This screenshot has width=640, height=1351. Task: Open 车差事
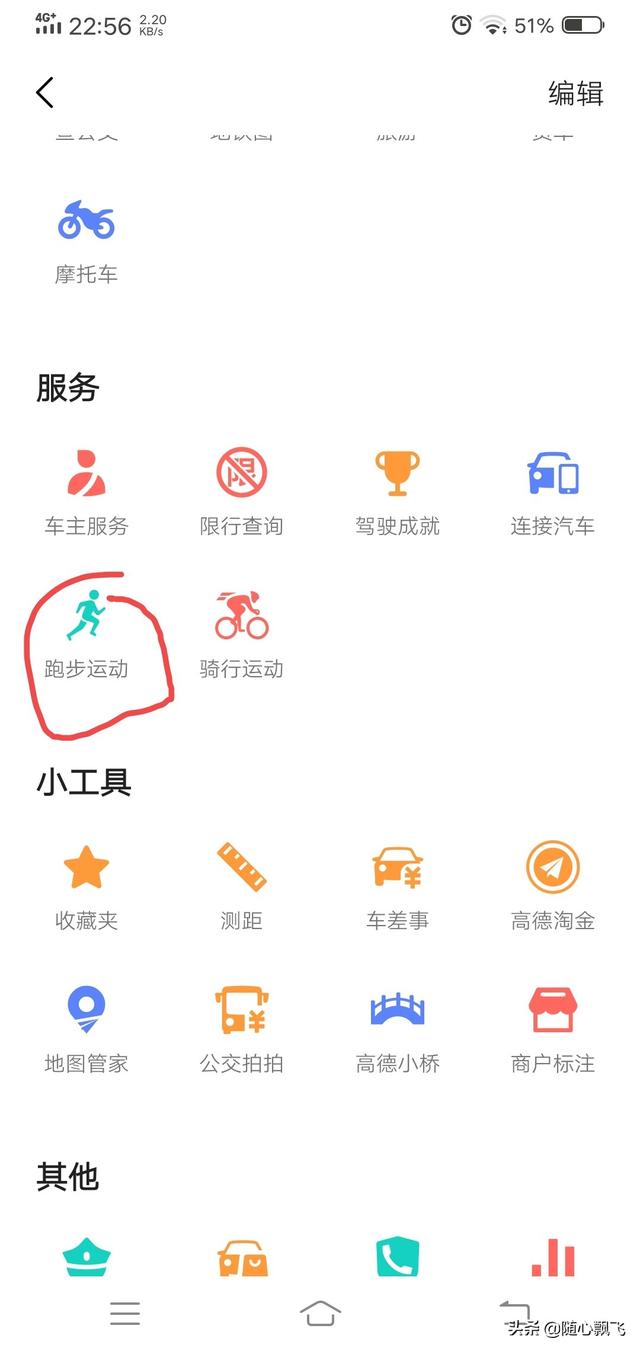point(397,887)
